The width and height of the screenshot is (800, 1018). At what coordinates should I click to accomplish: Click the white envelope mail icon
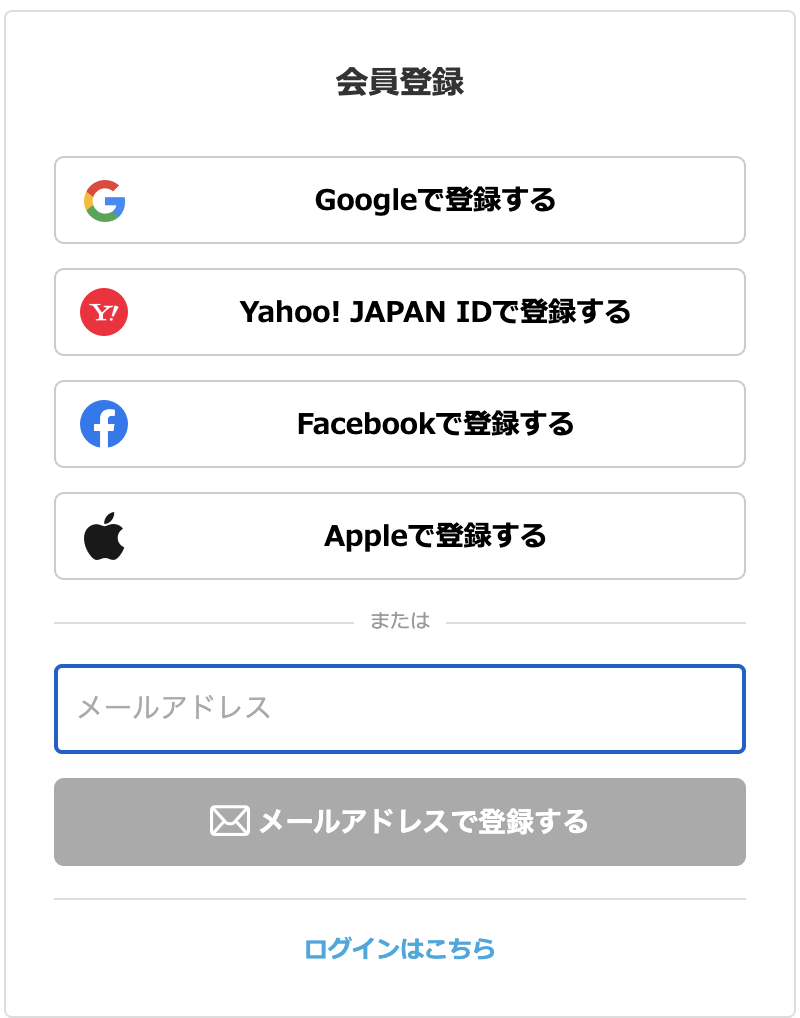pyautogui.click(x=231, y=821)
